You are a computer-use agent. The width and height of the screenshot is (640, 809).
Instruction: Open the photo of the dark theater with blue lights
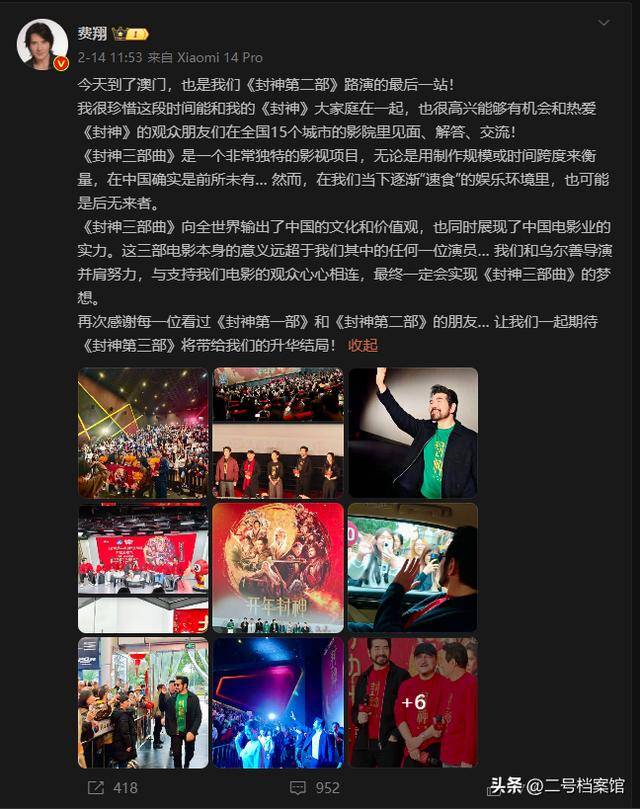tap(278, 702)
